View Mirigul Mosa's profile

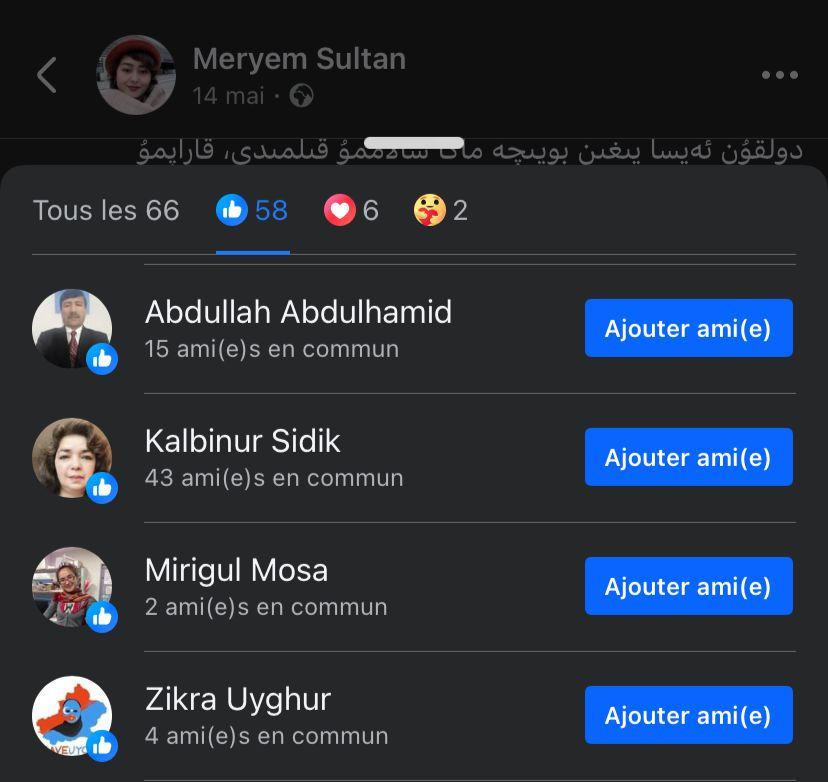(236, 571)
